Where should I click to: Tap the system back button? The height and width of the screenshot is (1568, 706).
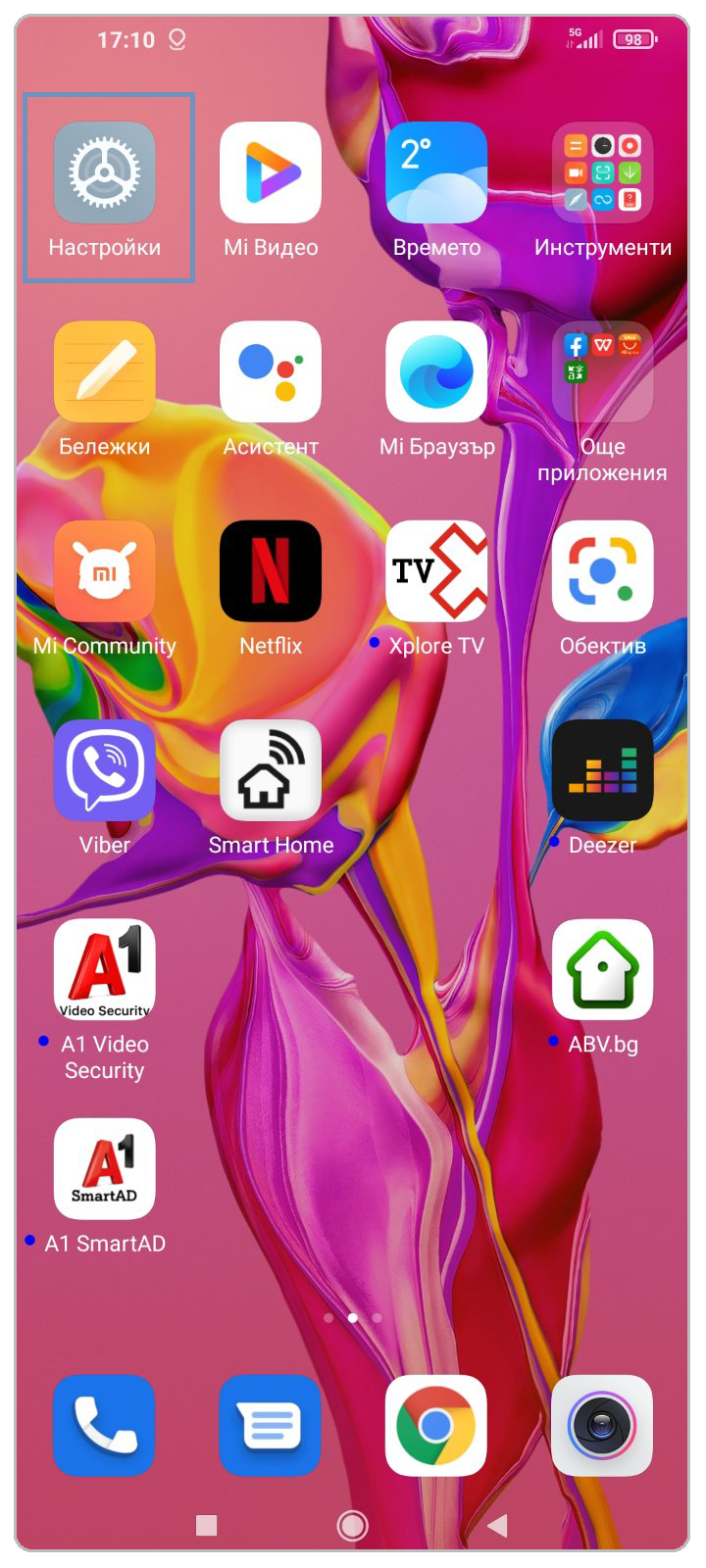tap(498, 1525)
